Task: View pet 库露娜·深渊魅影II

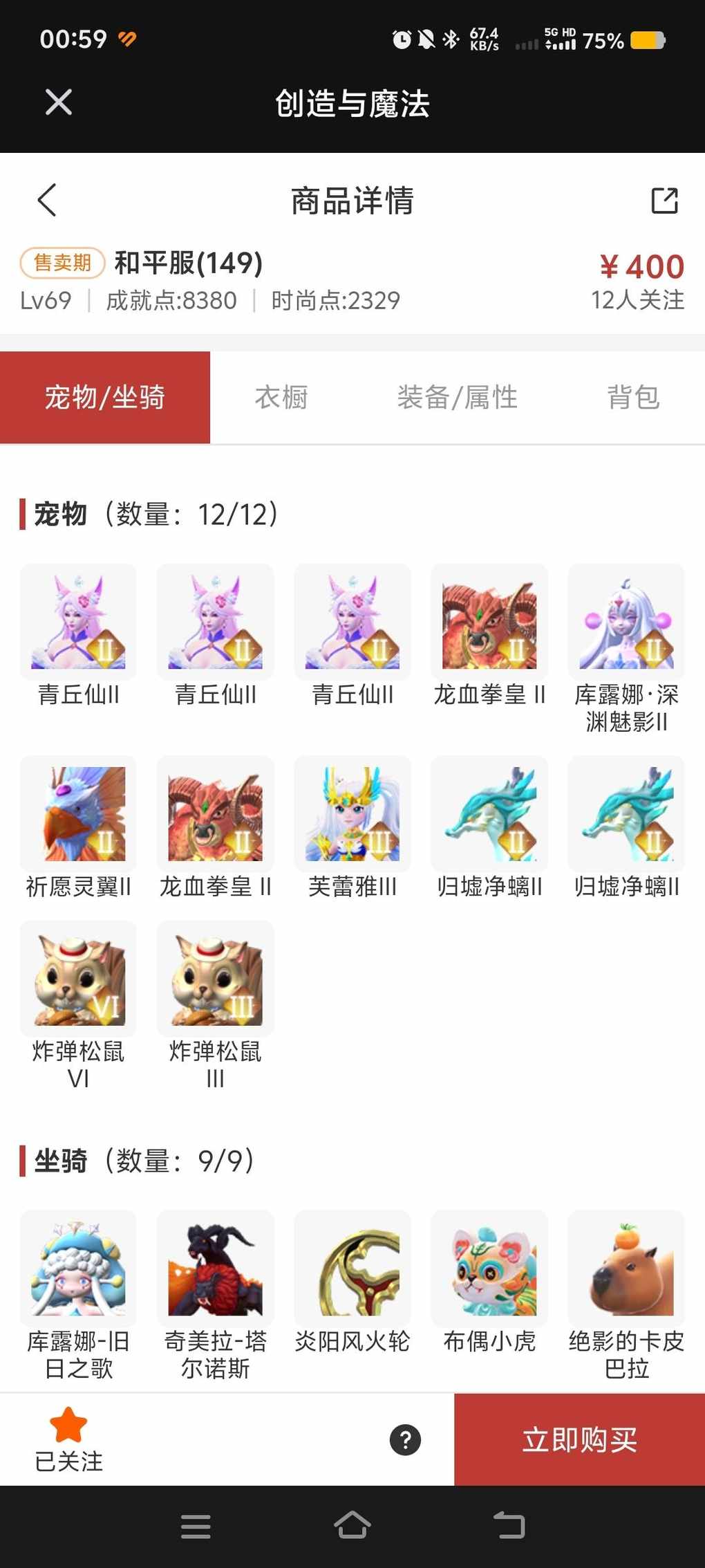Action: (x=626, y=622)
